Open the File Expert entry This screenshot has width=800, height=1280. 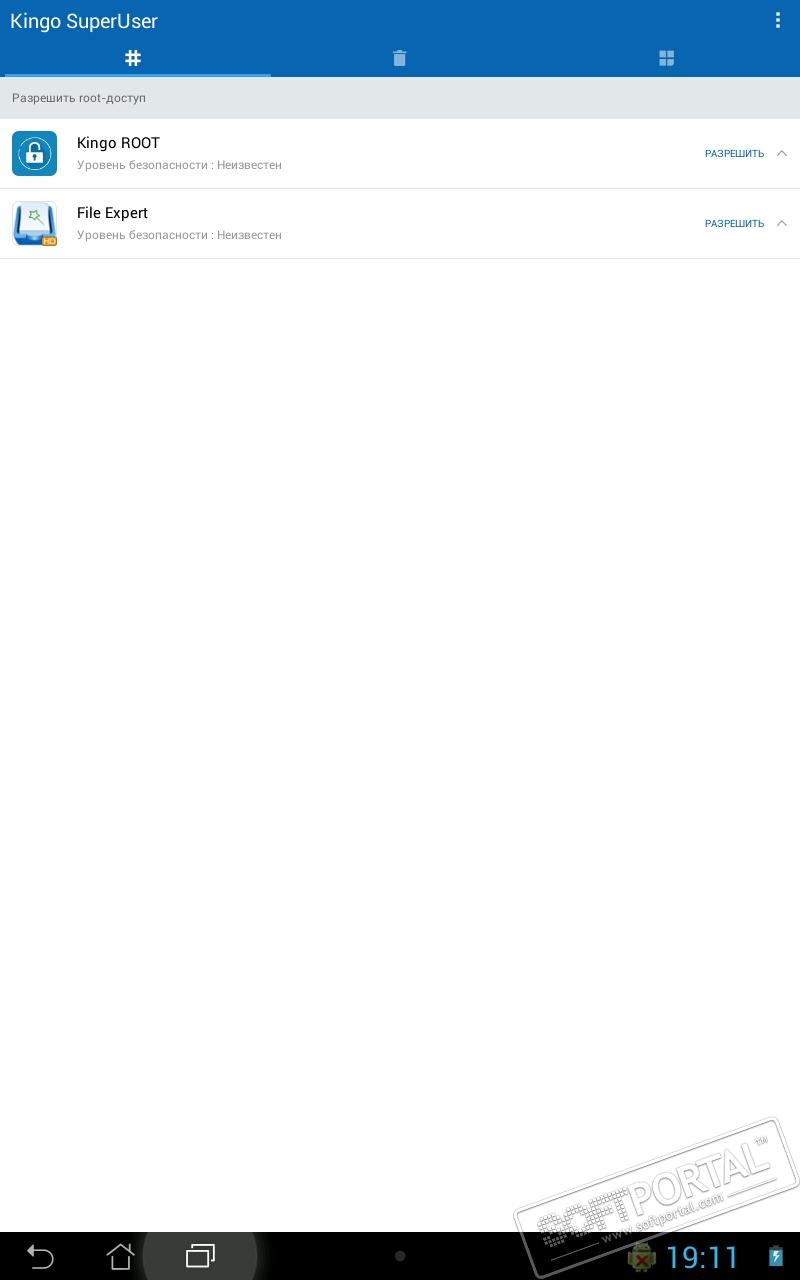tap(300, 223)
